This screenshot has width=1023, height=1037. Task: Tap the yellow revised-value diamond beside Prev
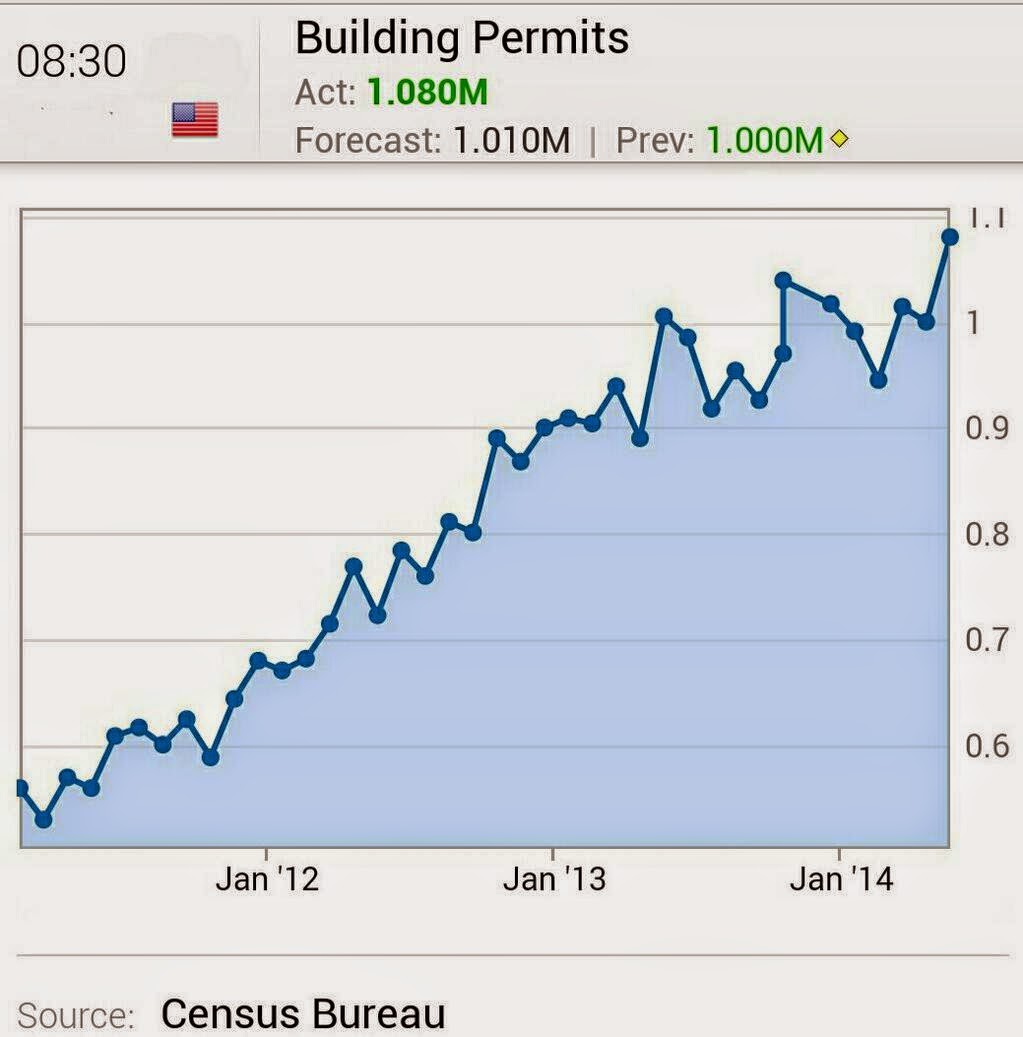(838, 140)
